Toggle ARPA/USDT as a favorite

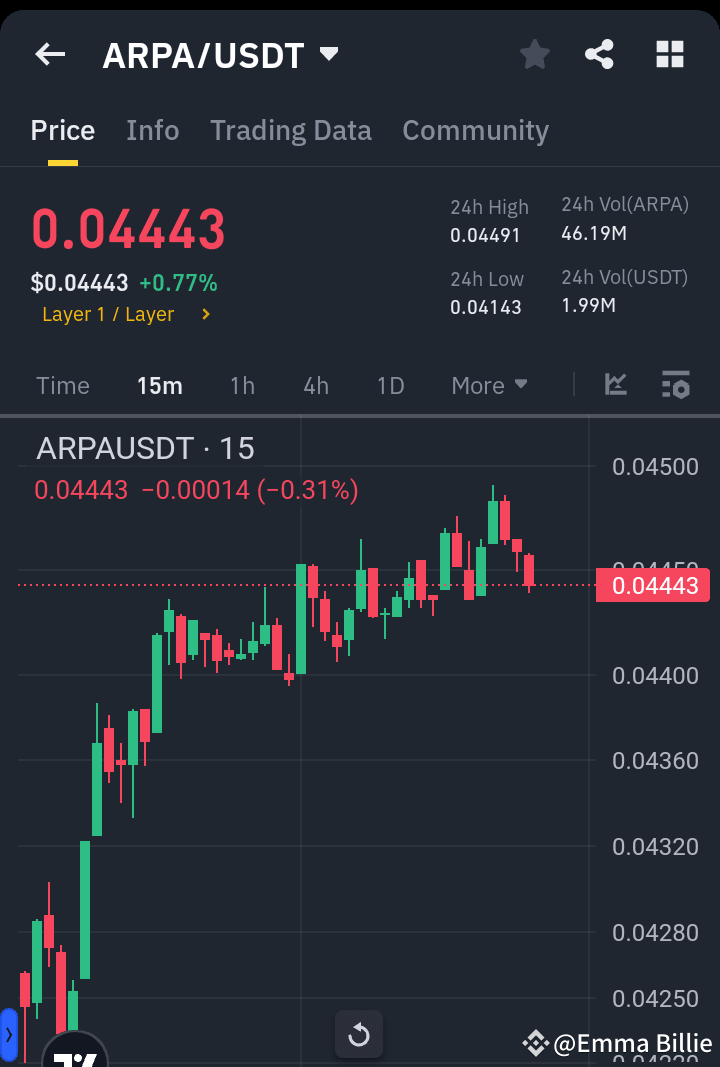(x=534, y=55)
